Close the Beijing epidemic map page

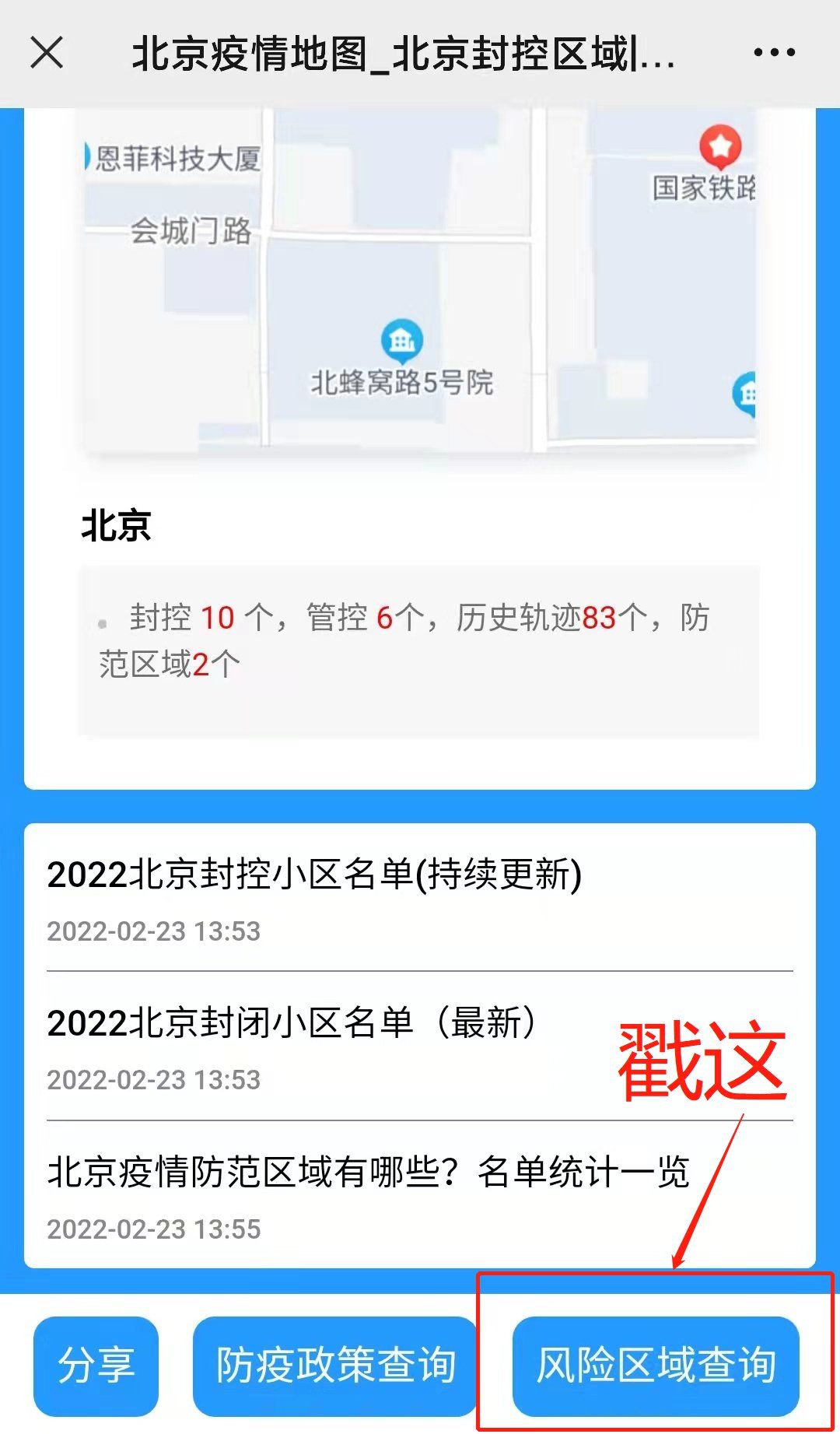(47, 53)
